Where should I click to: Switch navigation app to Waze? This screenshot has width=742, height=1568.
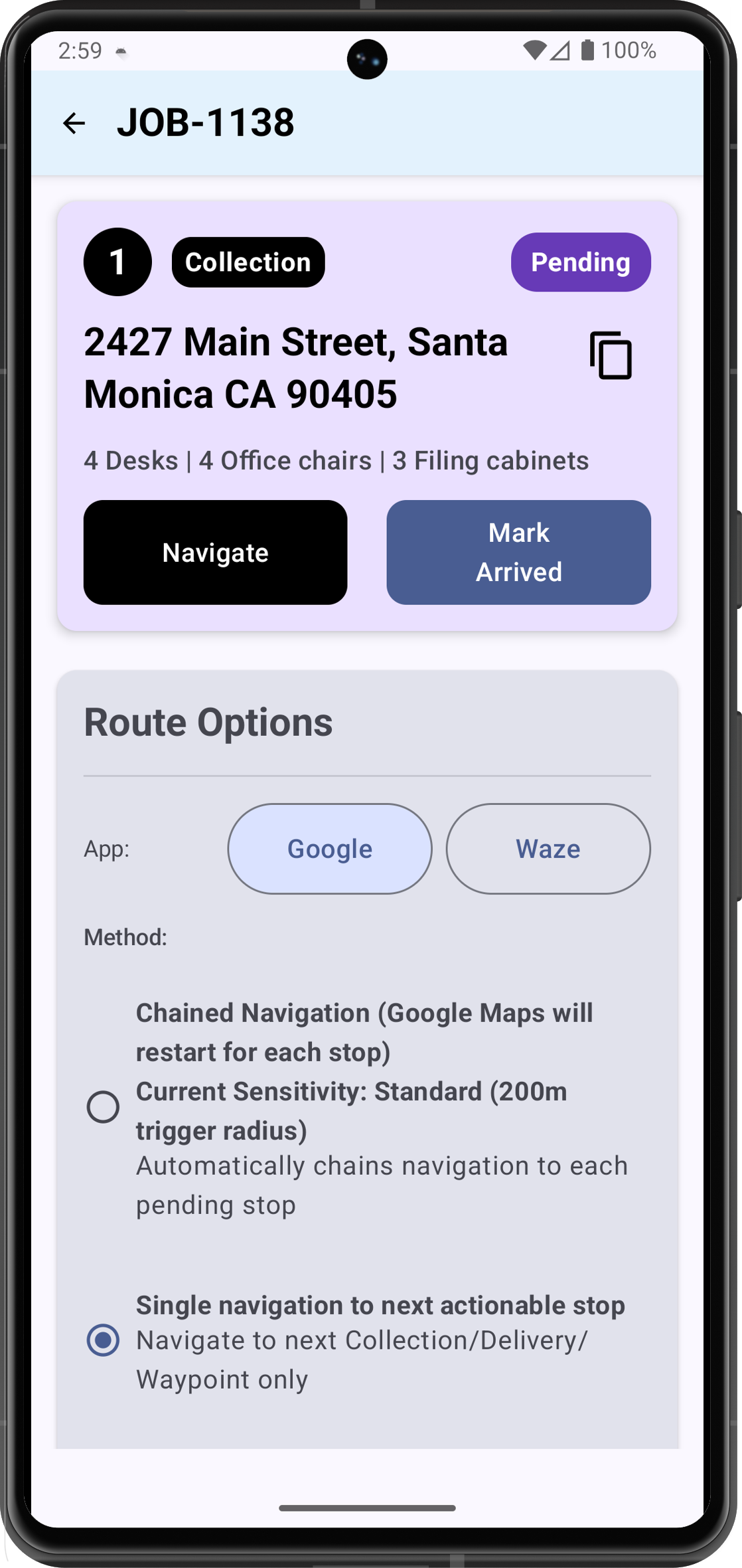tap(548, 849)
